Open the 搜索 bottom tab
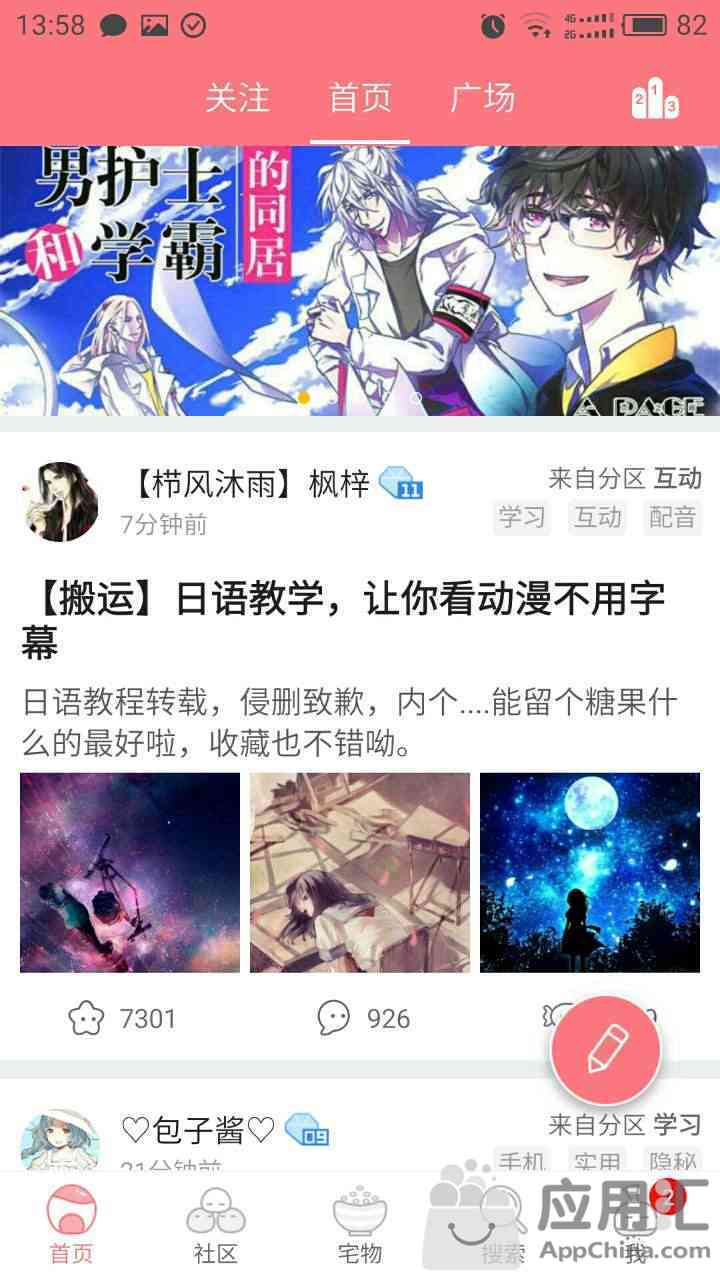 pyautogui.click(x=502, y=1225)
